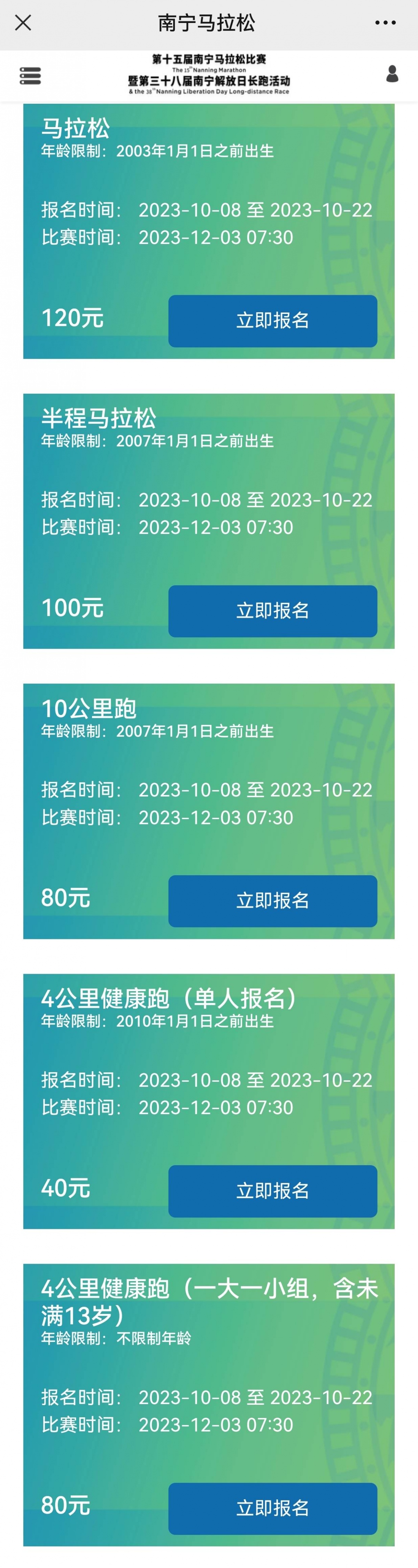
Task: Register for 4公里健康跑 单人报名
Action: (272, 1191)
